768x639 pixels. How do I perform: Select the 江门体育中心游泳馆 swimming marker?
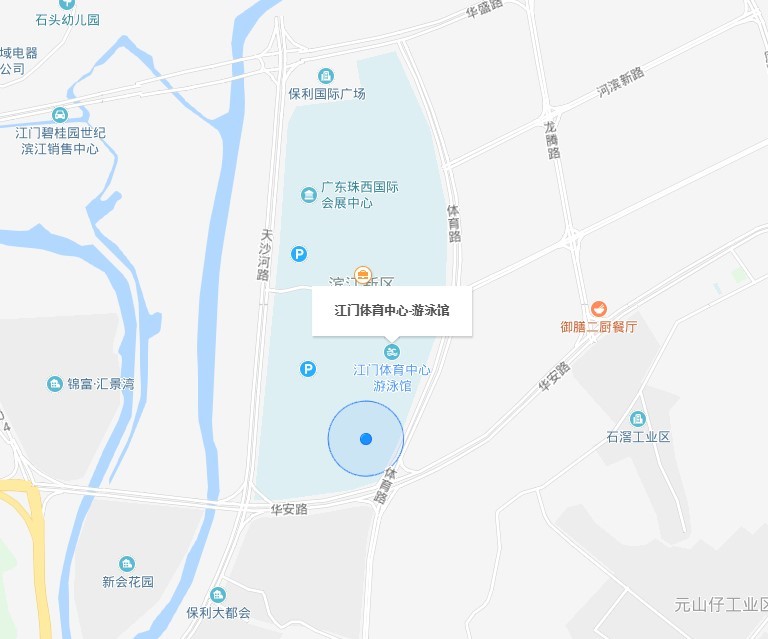(392, 351)
